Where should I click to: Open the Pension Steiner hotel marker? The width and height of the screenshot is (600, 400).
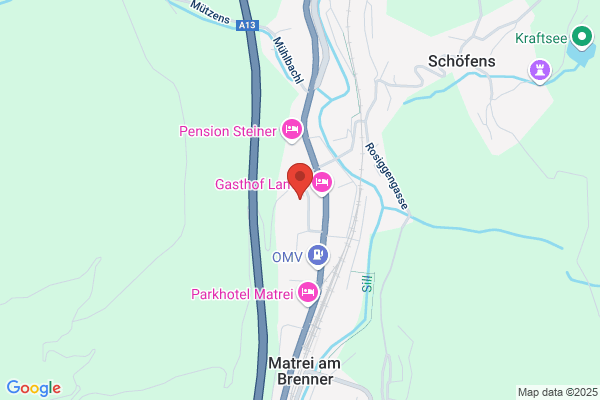[x=292, y=130]
